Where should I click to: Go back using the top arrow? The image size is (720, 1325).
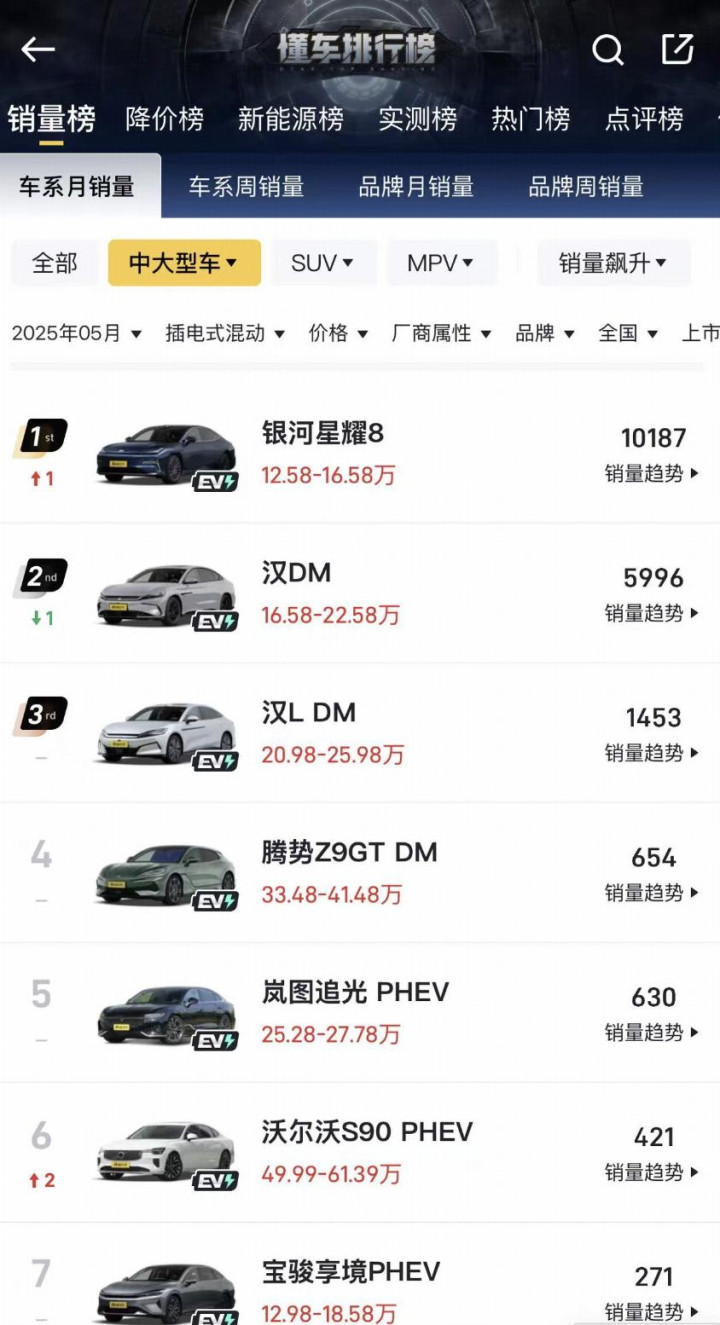(38, 49)
